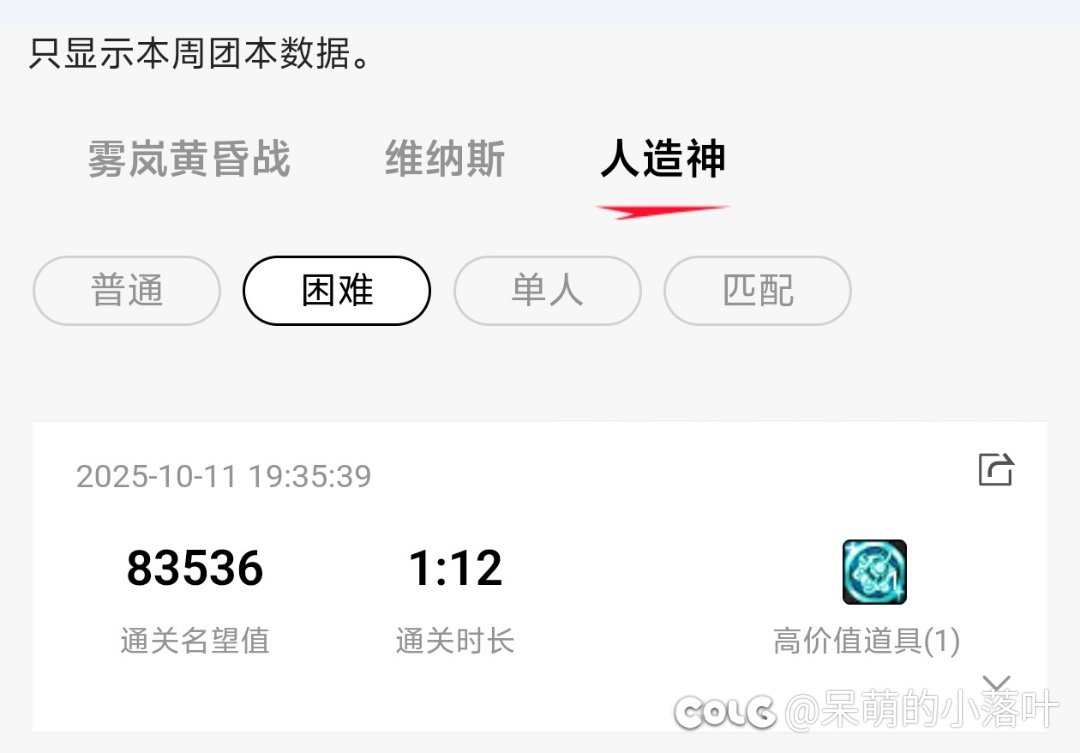Select the 人造神 tab
The width and height of the screenshot is (1080, 753).
pyautogui.click(x=663, y=159)
